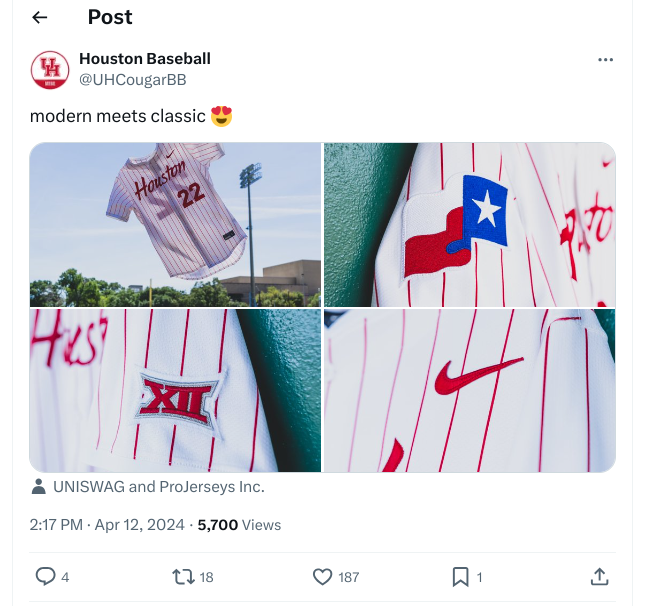This screenshot has height=606, width=659.
Task: View the Nike swoosh jersey photo
Action: pos(469,390)
